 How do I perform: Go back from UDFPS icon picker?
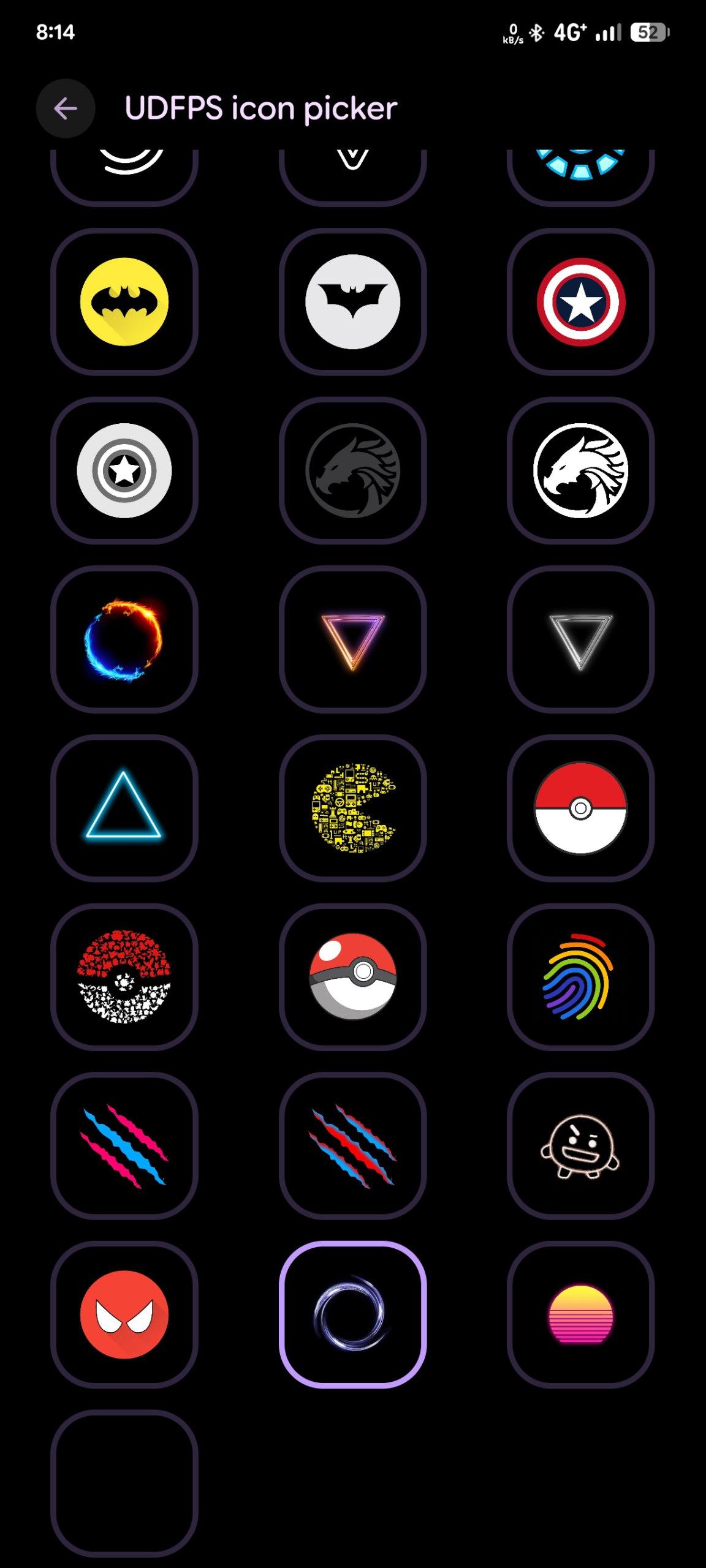pos(66,109)
